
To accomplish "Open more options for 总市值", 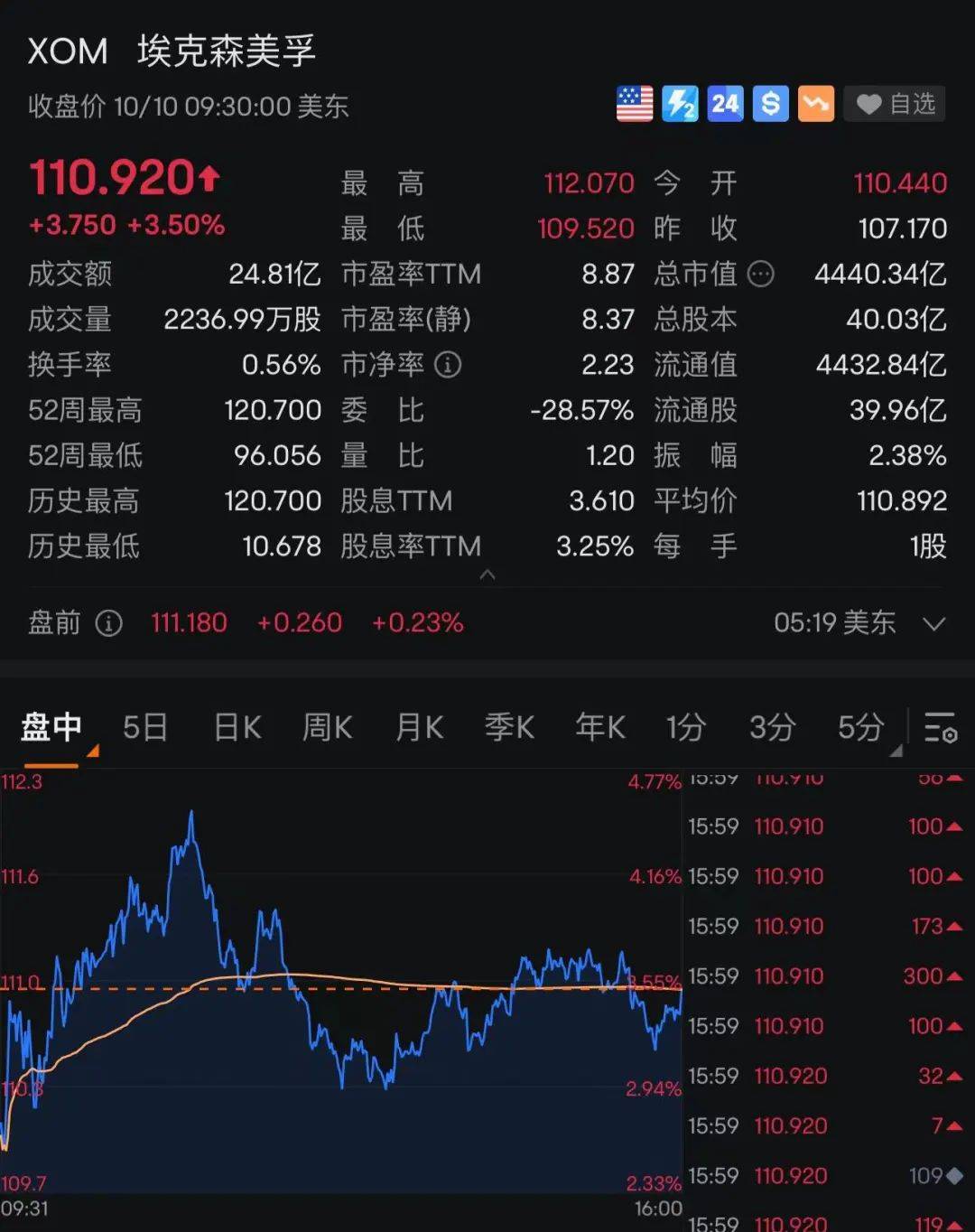I will [x=761, y=274].
